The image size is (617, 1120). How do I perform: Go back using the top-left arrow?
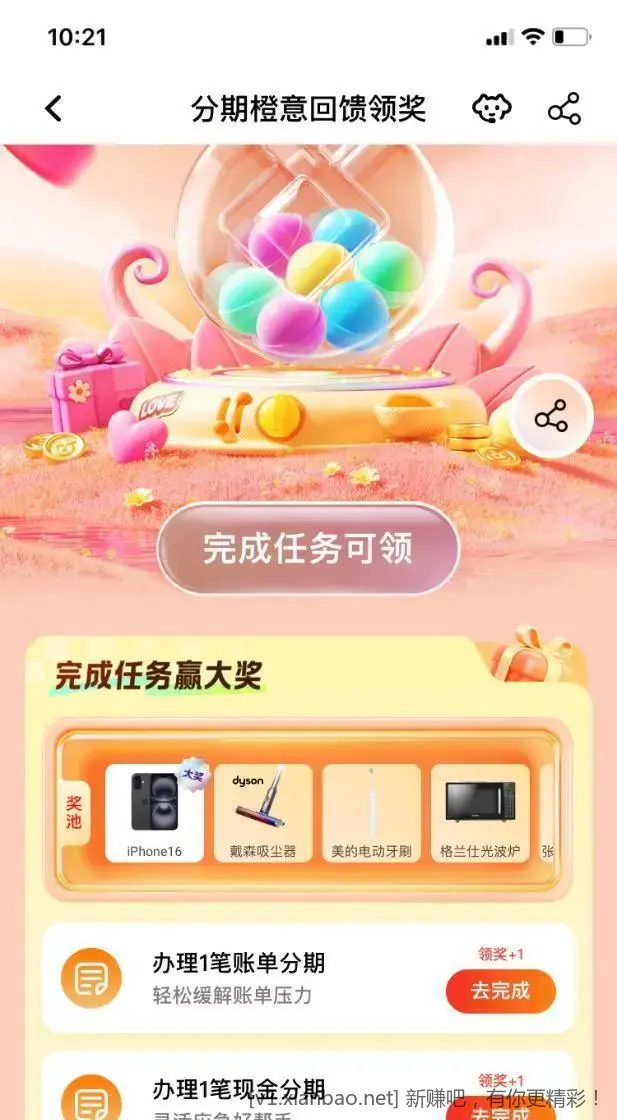54,109
